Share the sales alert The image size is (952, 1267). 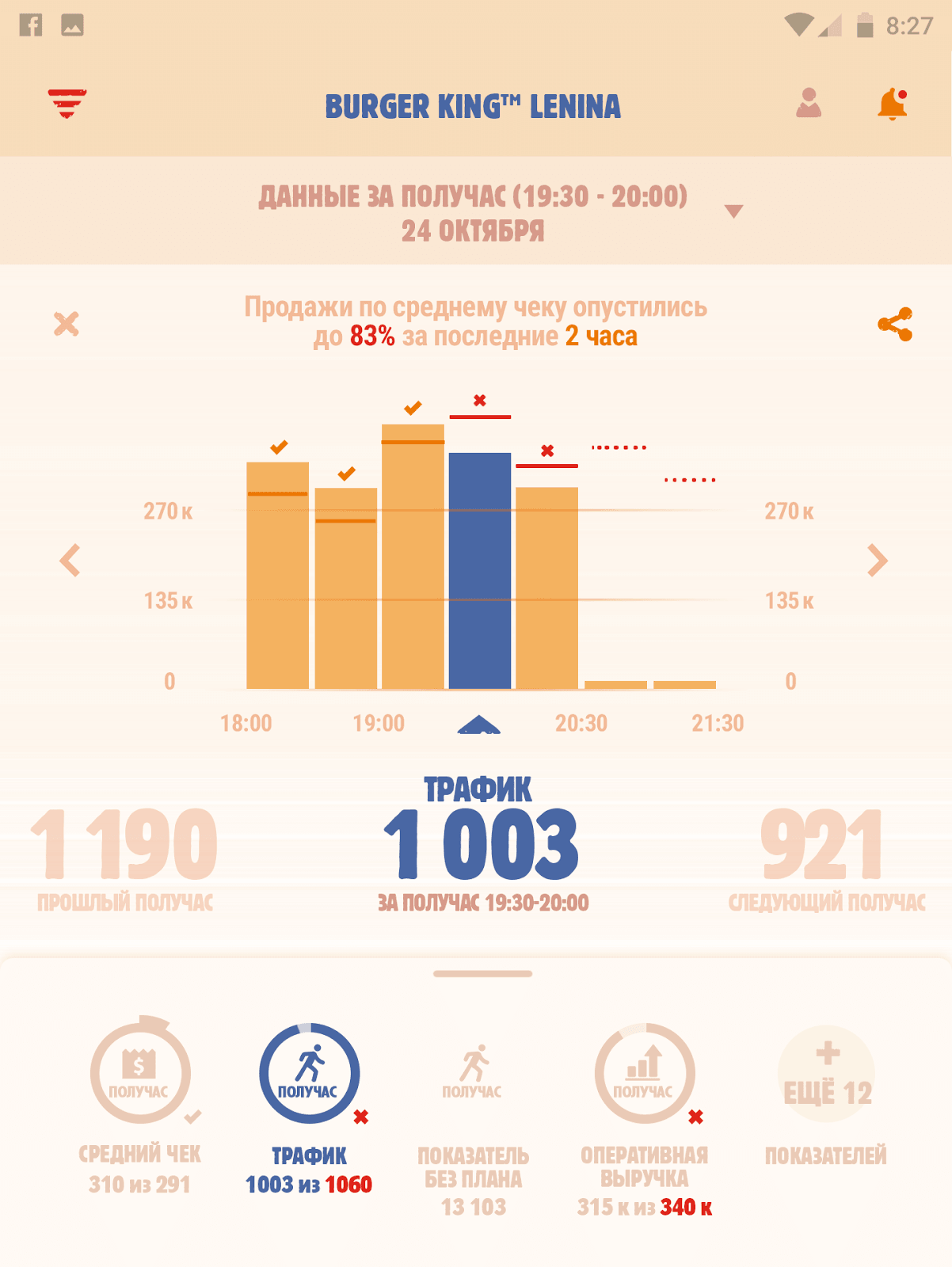click(895, 324)
